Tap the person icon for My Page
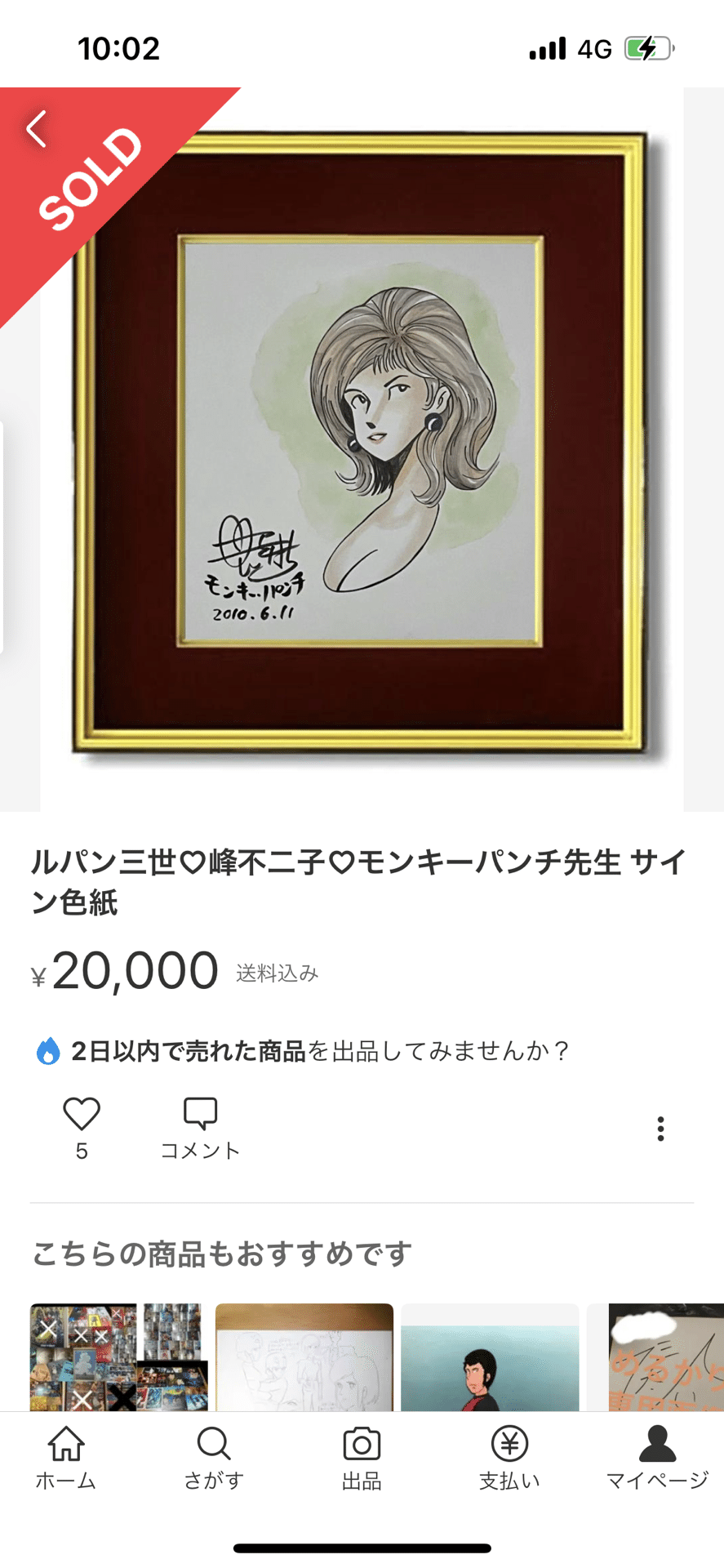724x1568 pixels. pos(657,1441)
